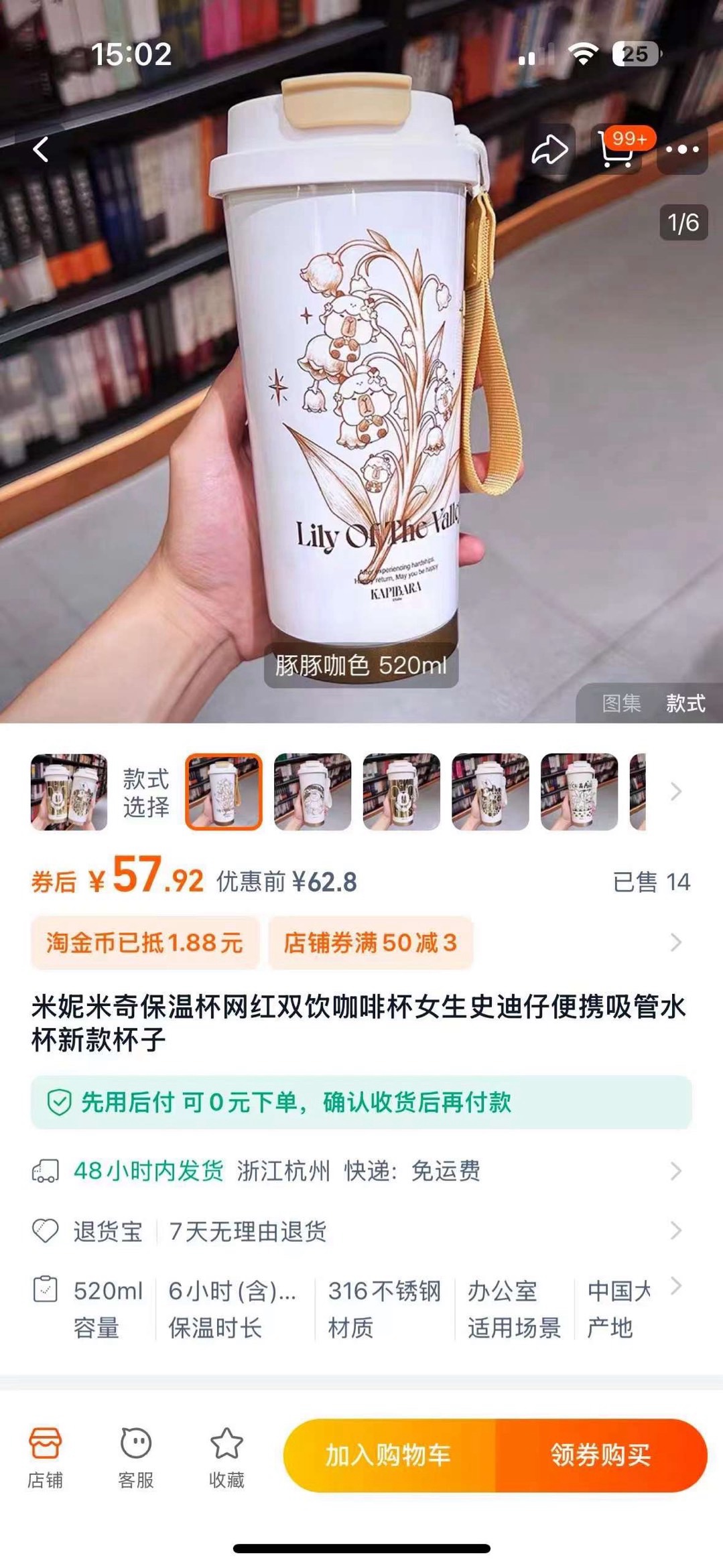Expand more style options with the arrow
Screen dimensions: 723x1568
click(x=675, y=792)
